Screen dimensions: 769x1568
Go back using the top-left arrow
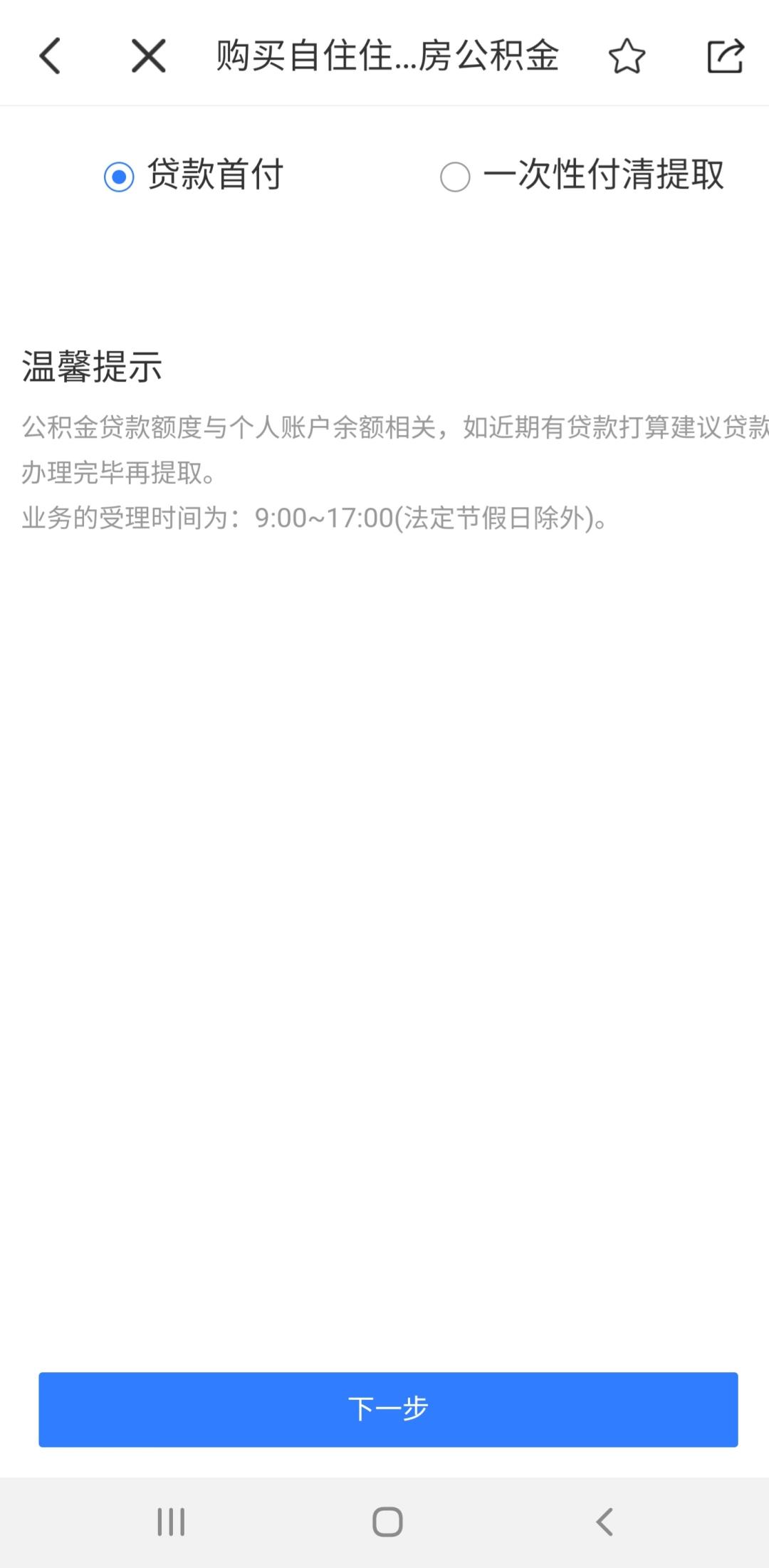point(50,56)
